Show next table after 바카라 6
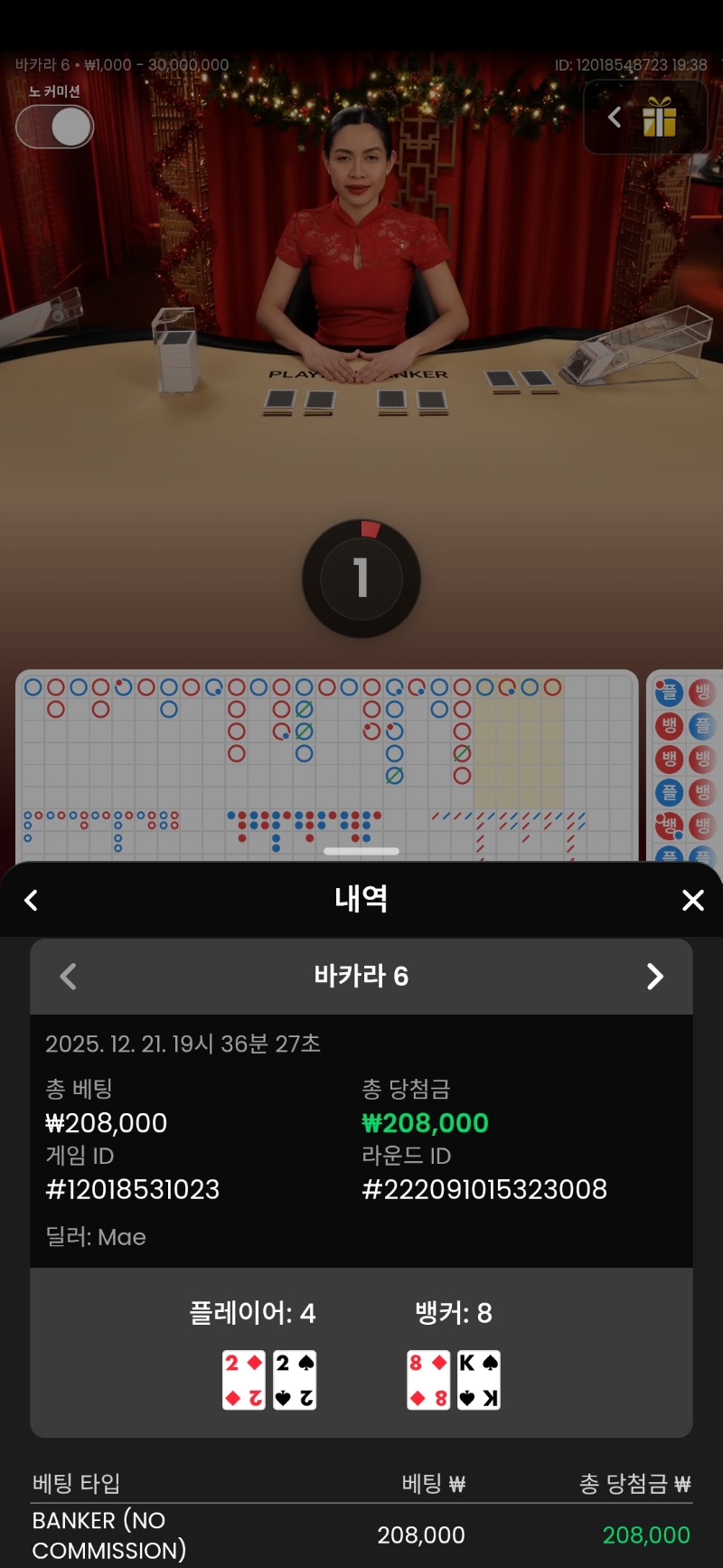Screen dimensions: 723x1568 click(654, 977)
